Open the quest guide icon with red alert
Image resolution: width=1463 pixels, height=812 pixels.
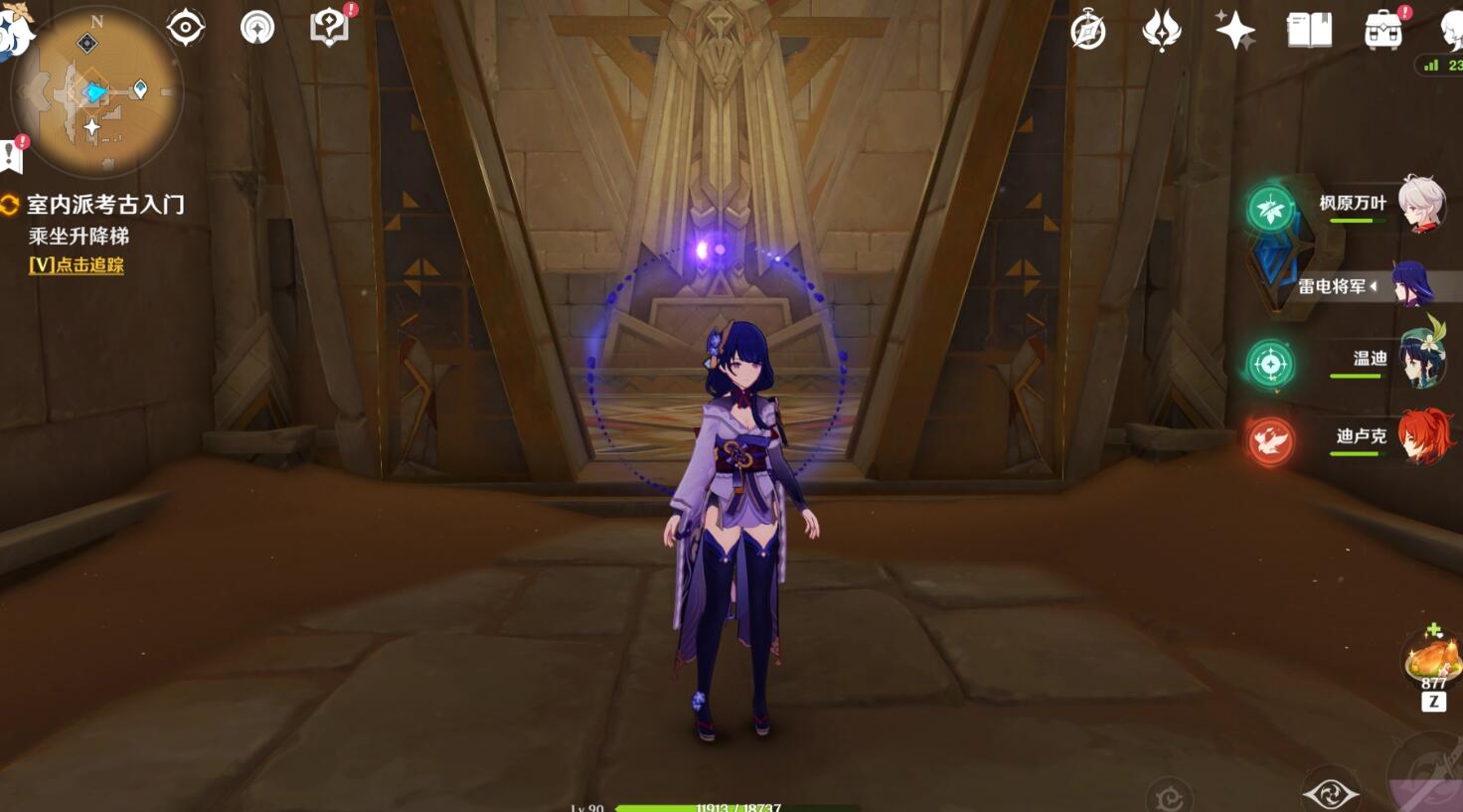pos(329,27)
